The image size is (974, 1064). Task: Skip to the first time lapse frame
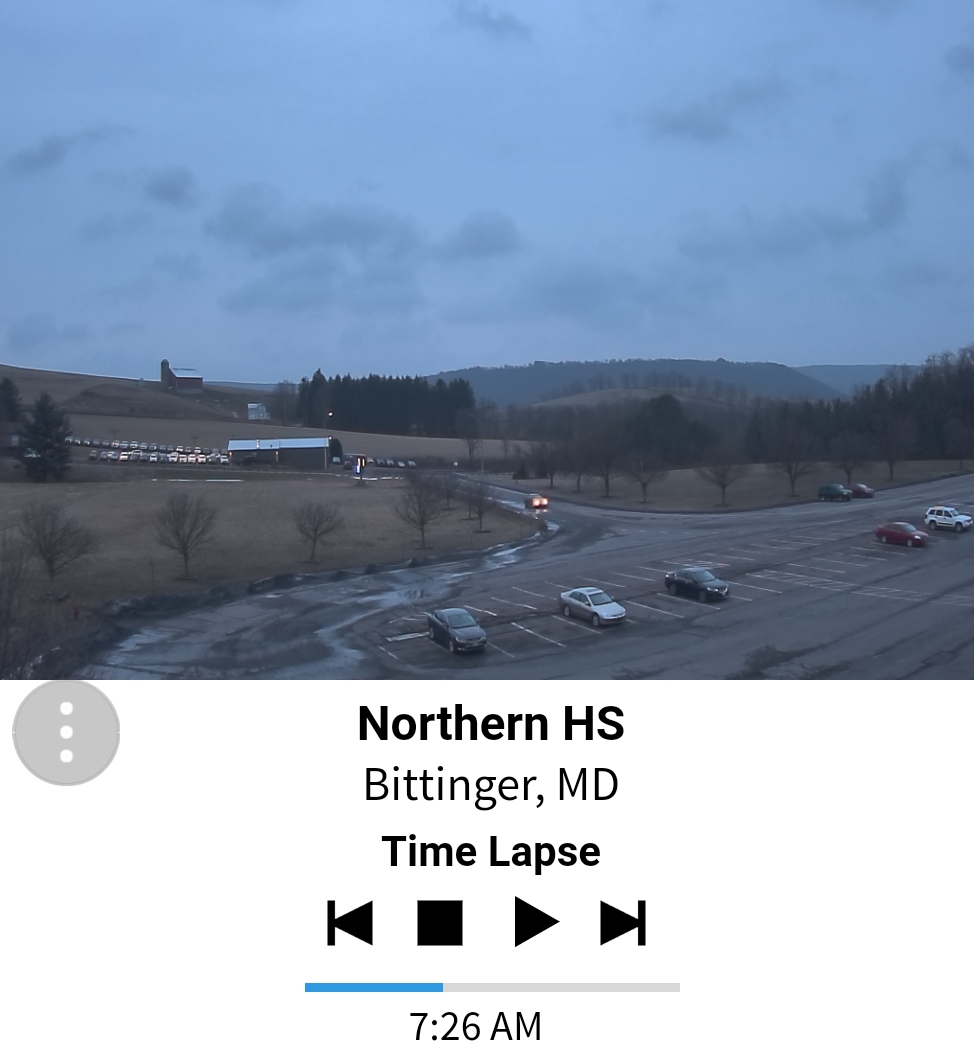(350, 922)
